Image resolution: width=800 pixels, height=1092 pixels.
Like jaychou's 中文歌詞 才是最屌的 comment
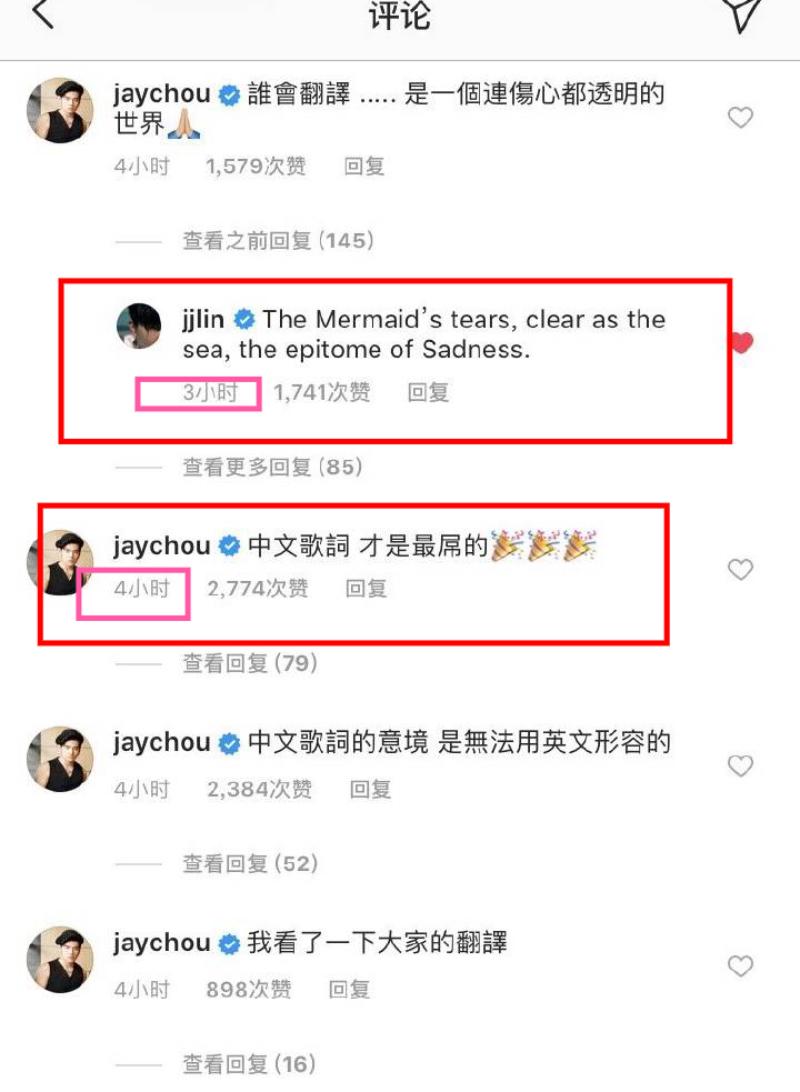click(740, 569)
